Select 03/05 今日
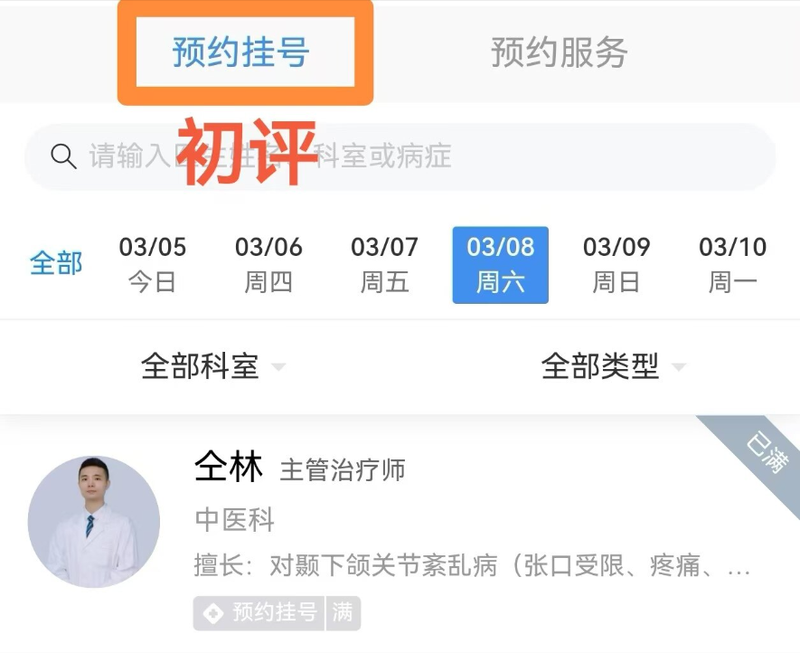Screen dimensions: 800x653 pos(152,264)
